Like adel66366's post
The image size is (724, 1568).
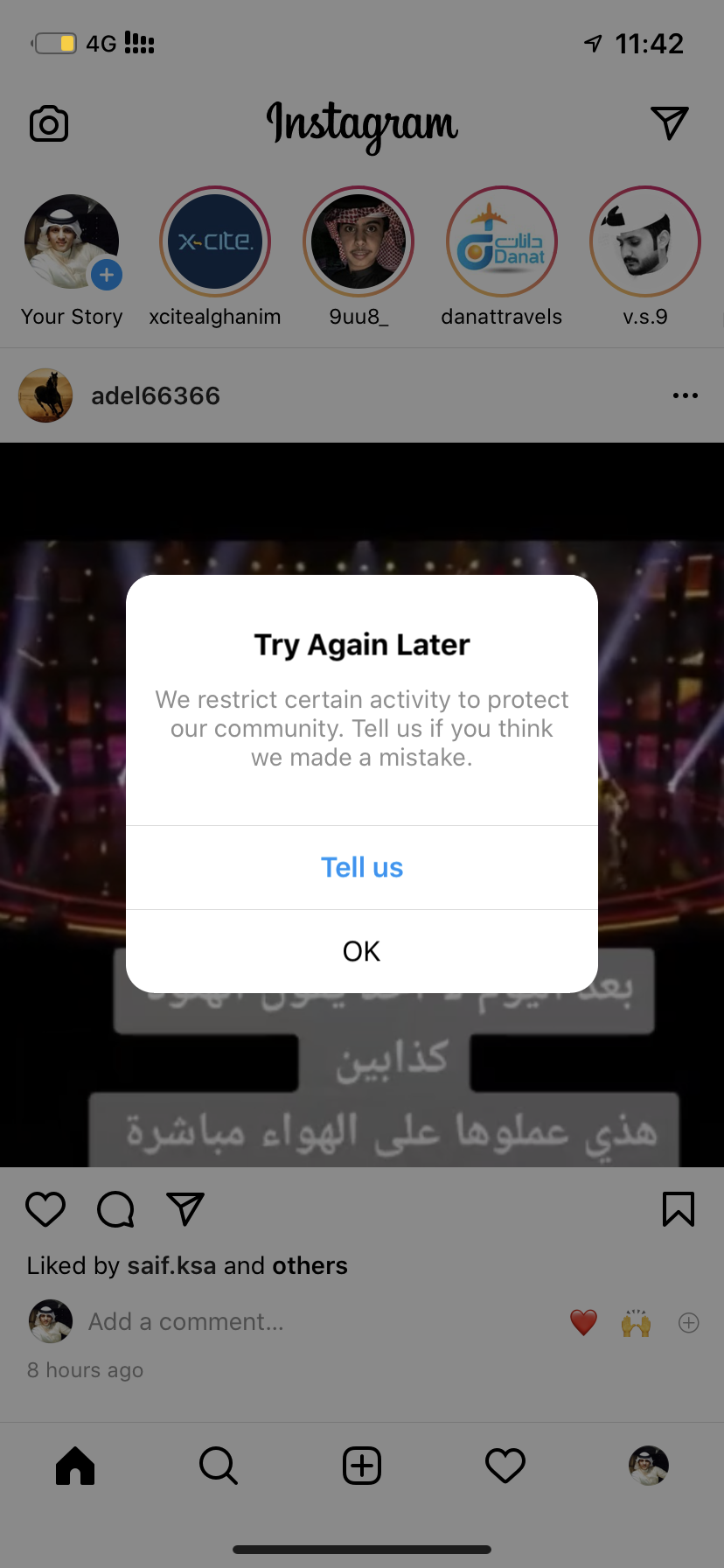45,1209
